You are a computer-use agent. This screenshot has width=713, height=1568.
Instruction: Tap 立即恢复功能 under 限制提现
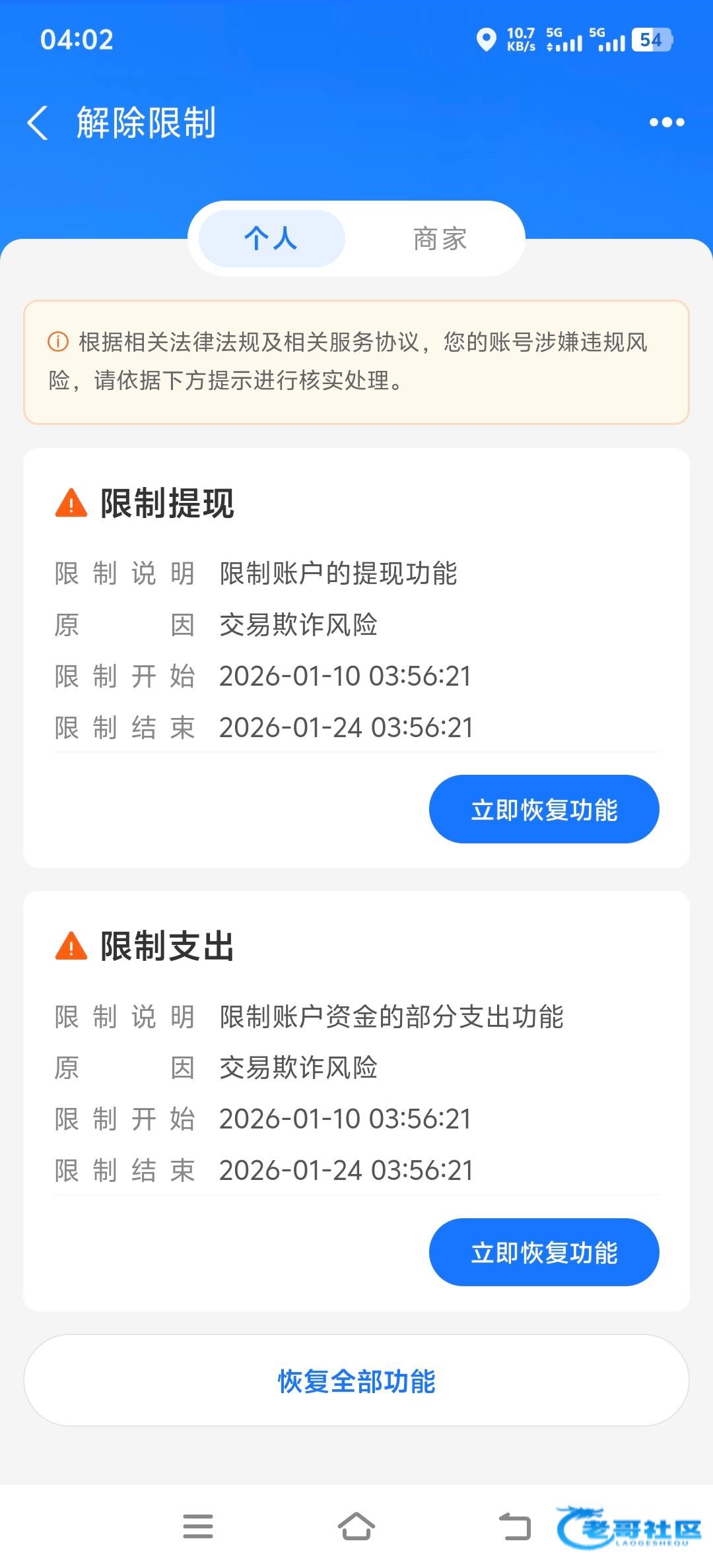click(544, 809)
